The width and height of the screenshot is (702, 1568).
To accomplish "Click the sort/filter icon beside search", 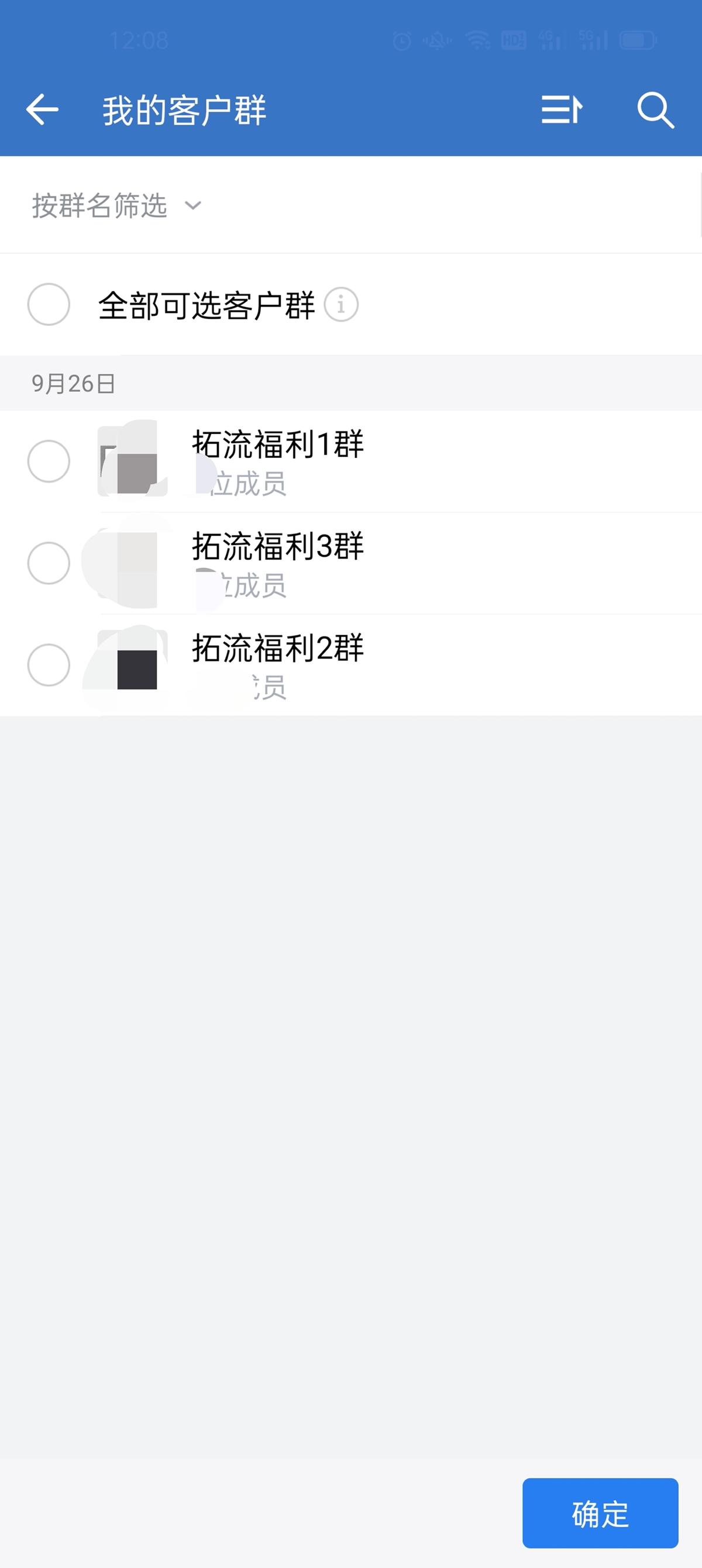I will [562, 109].
